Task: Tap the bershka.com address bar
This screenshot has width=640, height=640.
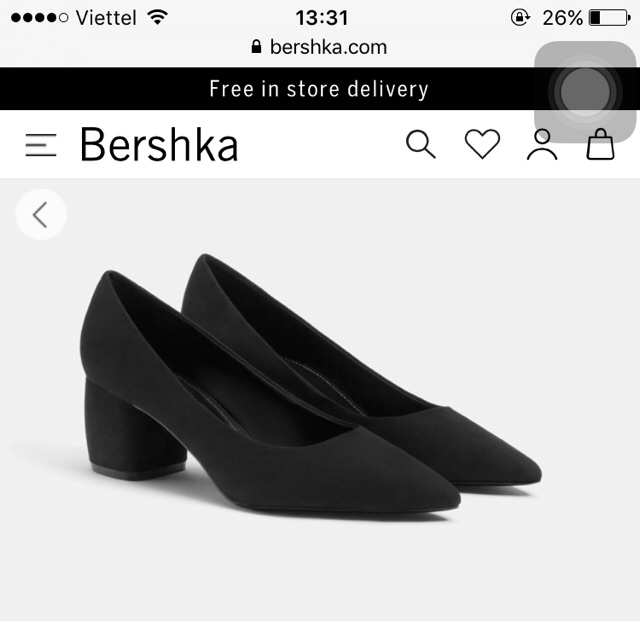Action: click(320, 47)
